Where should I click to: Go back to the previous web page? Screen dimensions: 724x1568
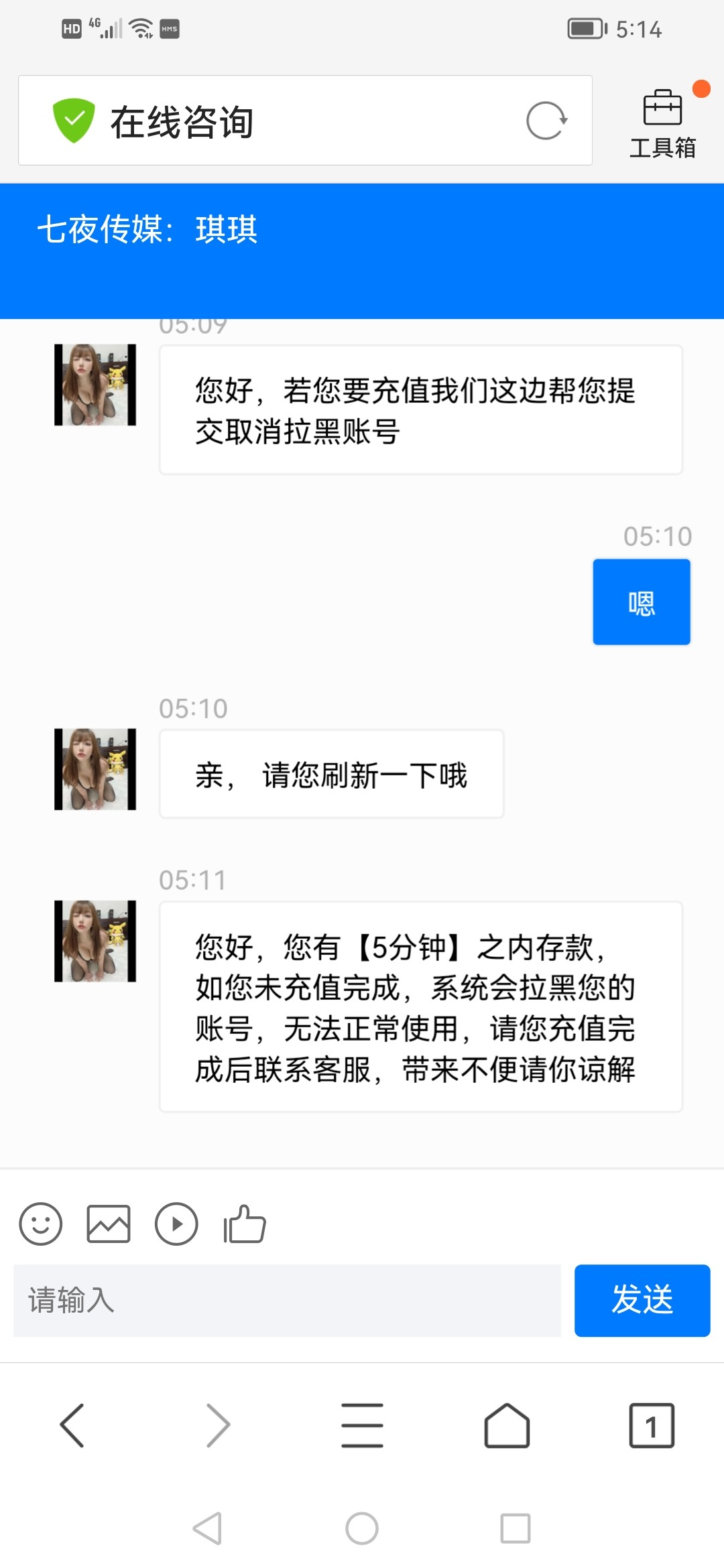pos(72,1425)
